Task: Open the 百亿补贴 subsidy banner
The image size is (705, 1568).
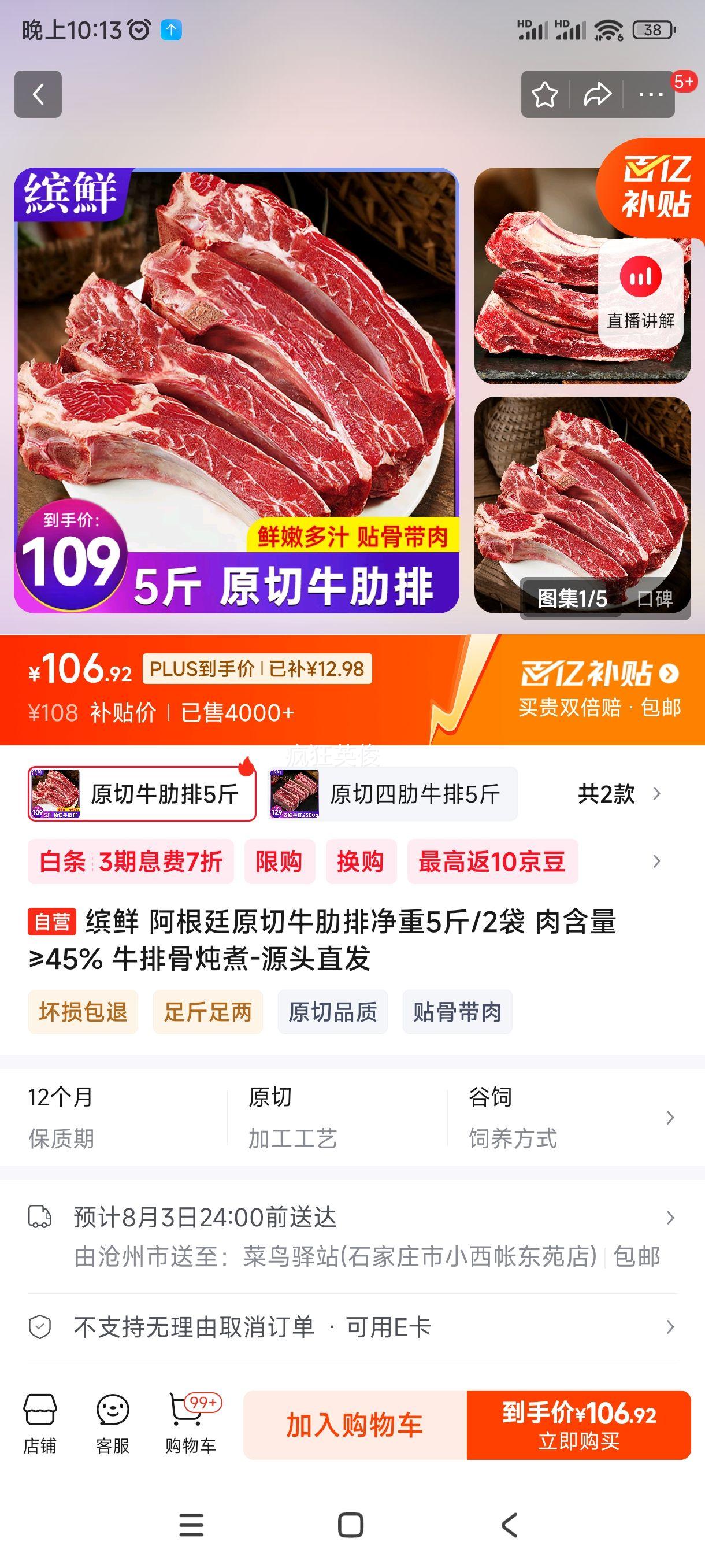Action: [x=599, y=689]
